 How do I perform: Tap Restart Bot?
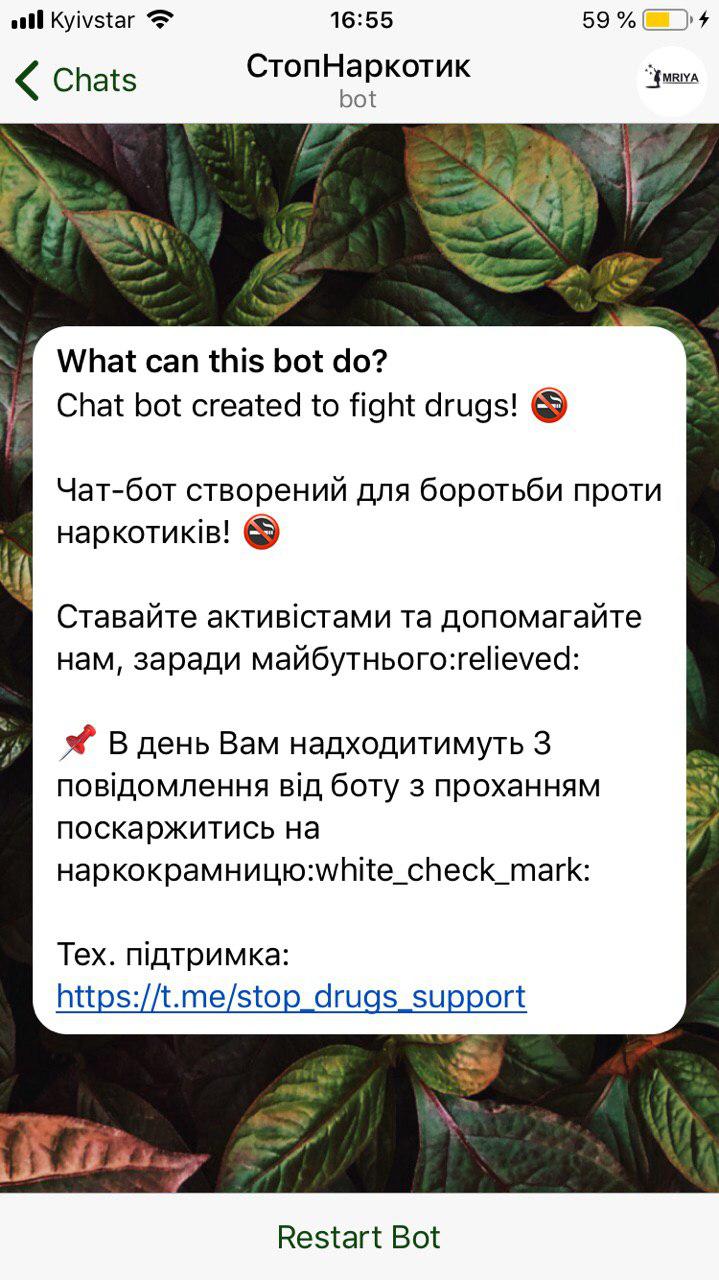[359, 1237]
